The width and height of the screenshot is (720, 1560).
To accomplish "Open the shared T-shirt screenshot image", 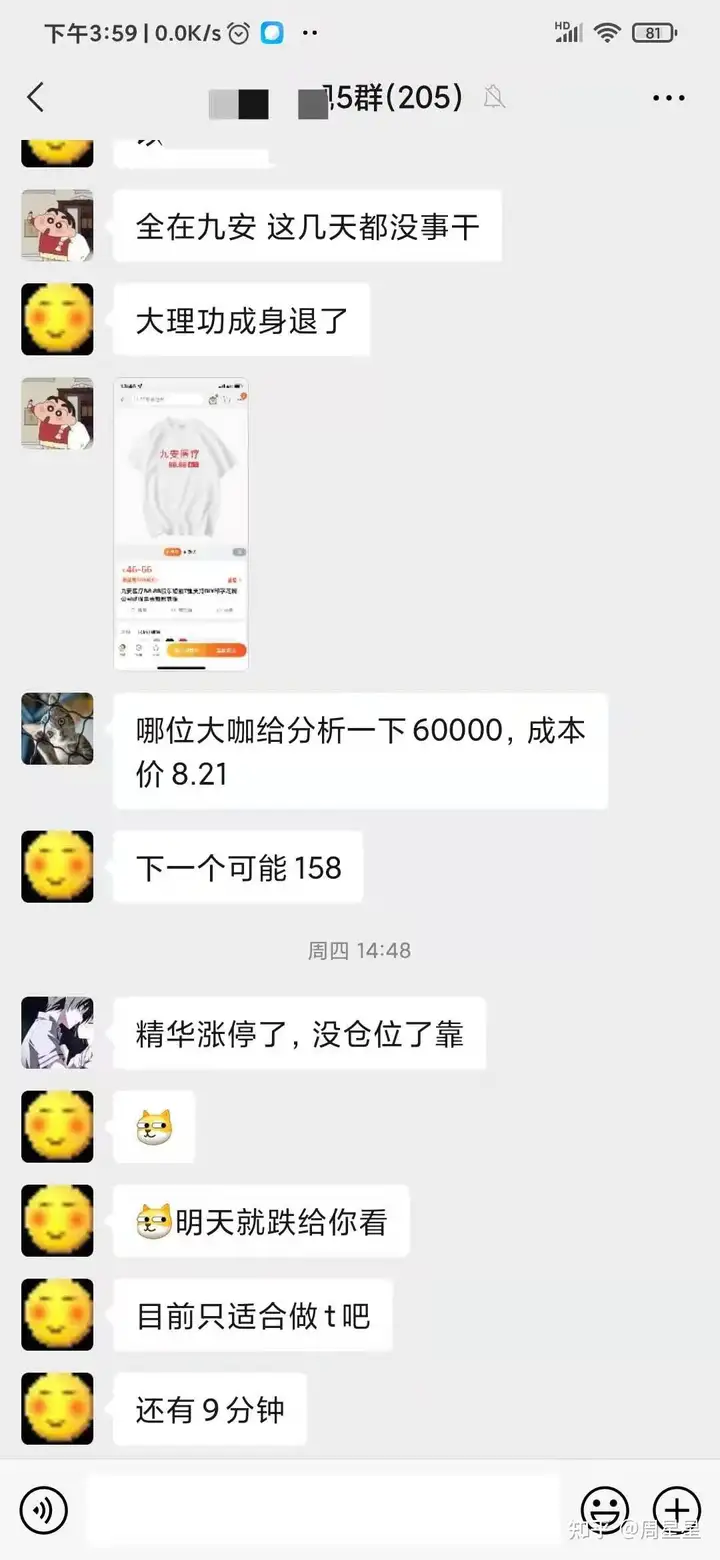I will click(x=181, y=524).
